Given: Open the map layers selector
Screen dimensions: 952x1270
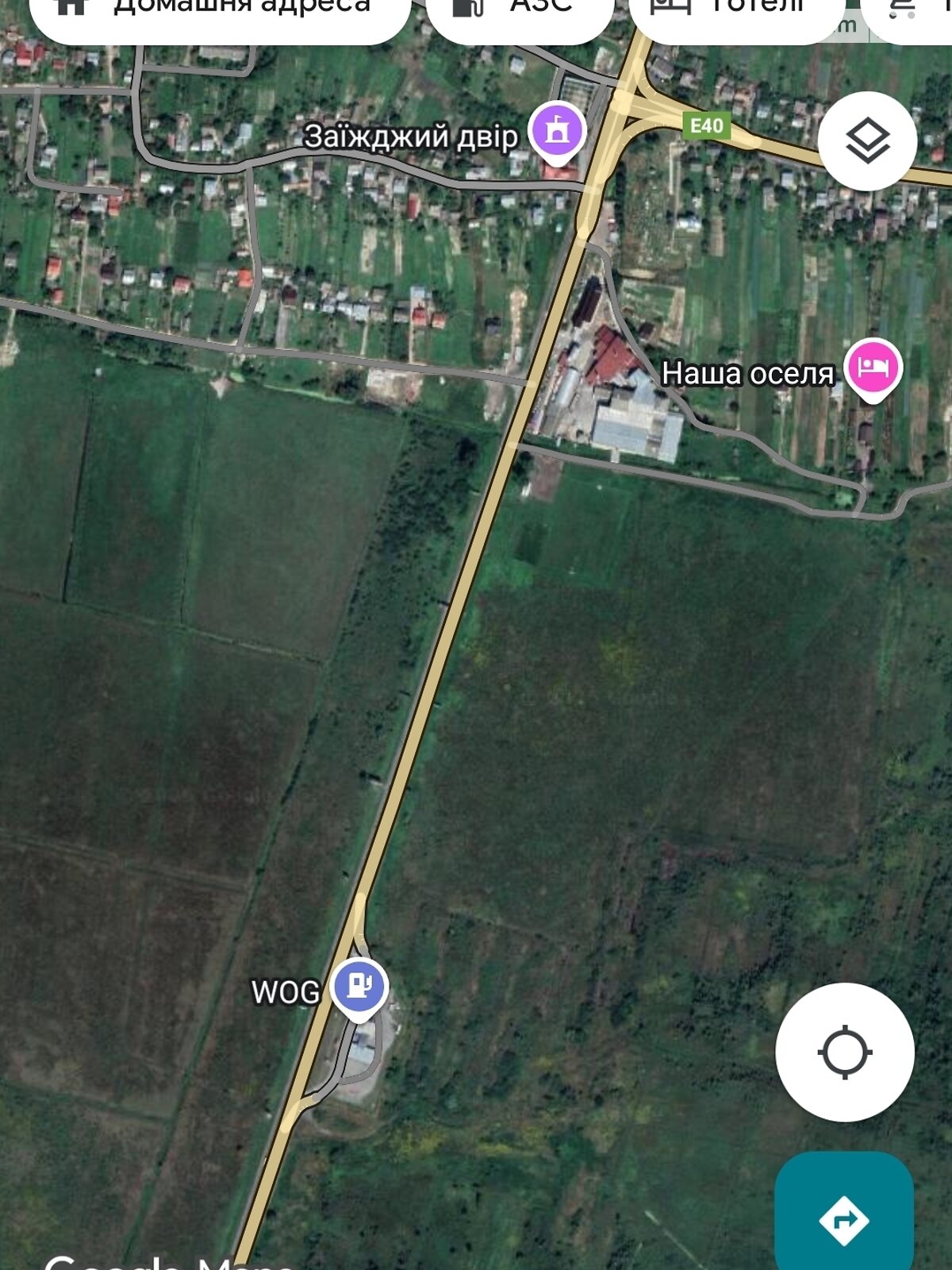Looking at the screenshot, I should click(867, 141).
